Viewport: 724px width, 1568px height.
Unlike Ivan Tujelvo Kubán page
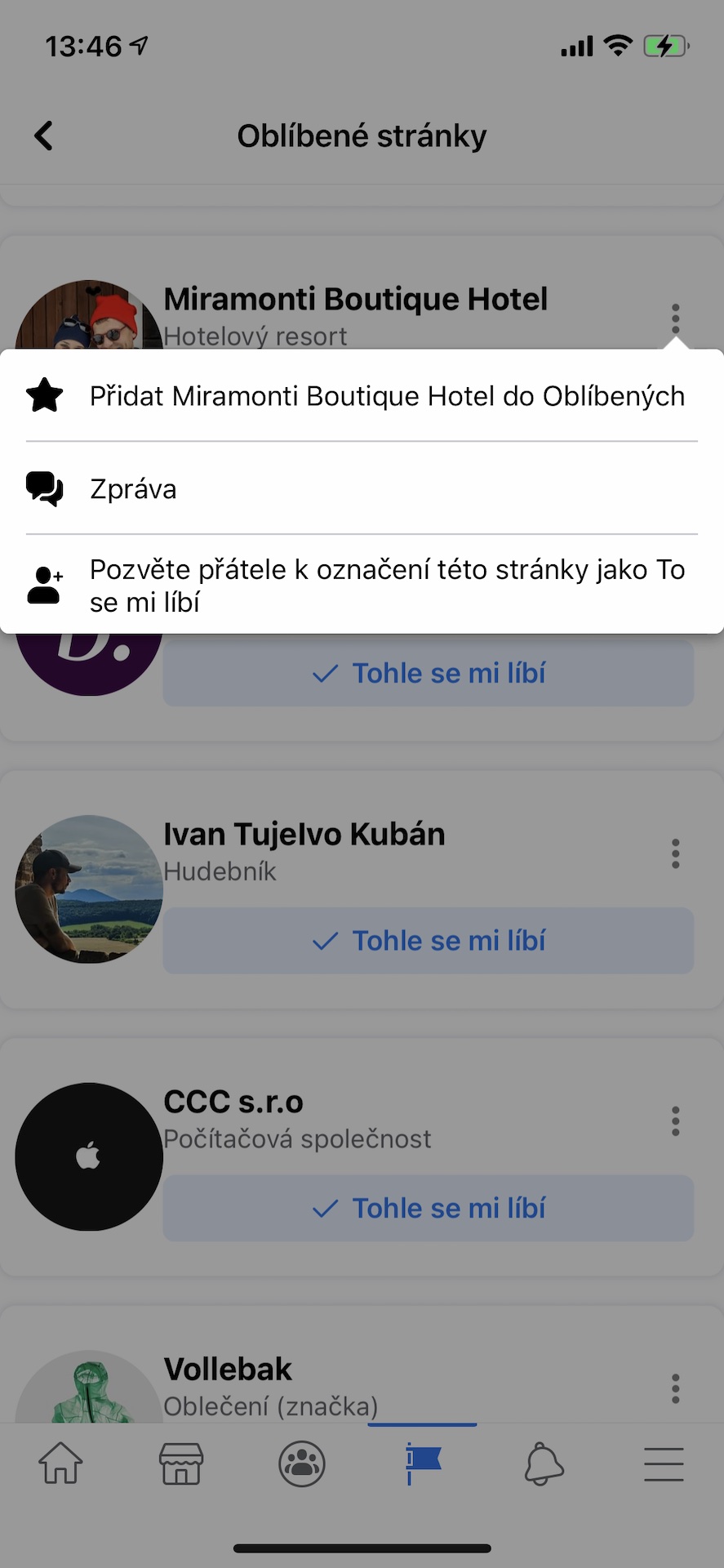[x=429, y=941]
